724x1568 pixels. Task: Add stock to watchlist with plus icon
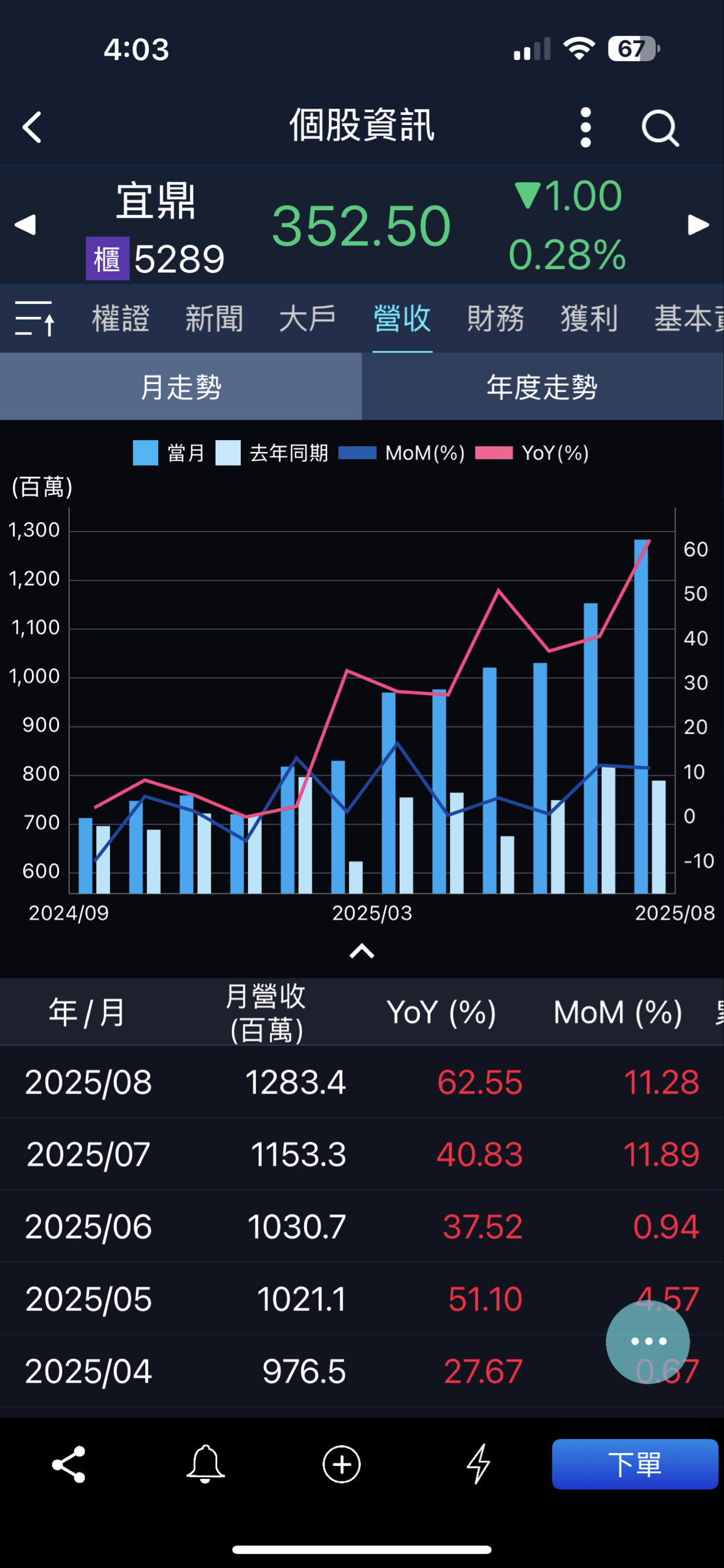341,1464
